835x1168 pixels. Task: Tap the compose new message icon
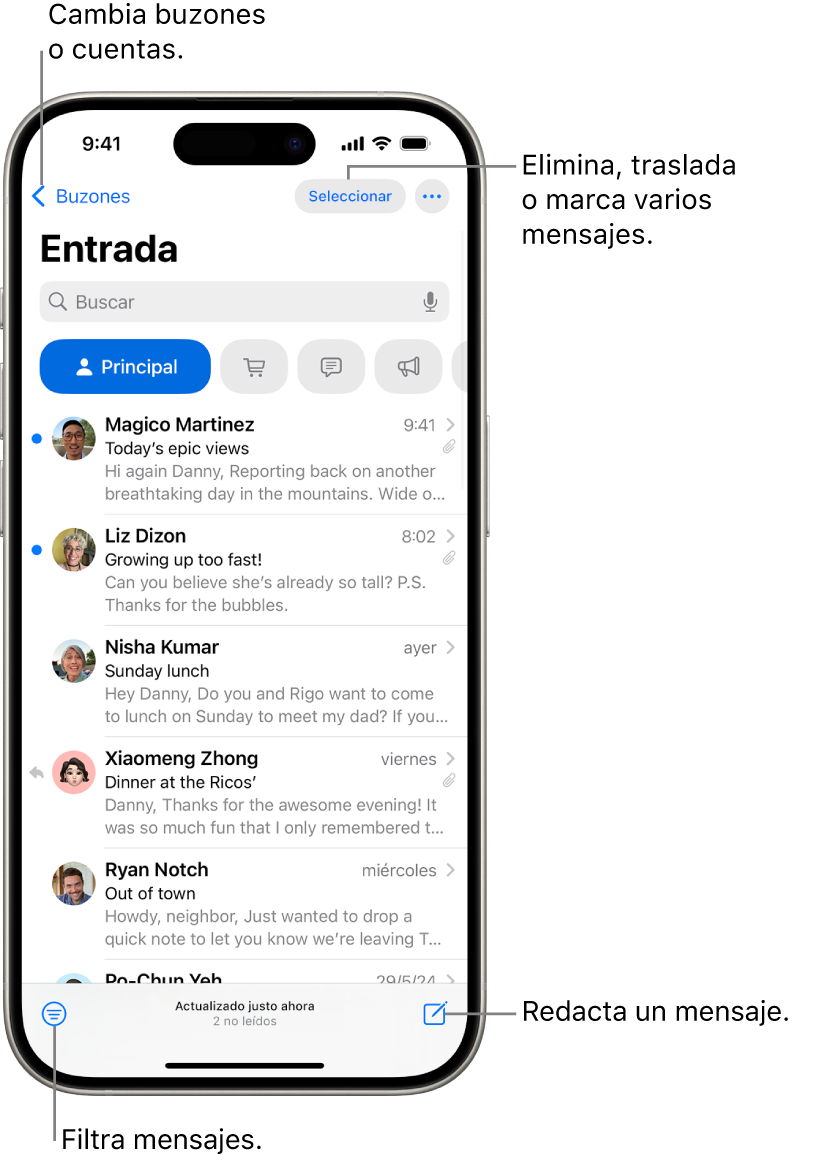click(434, 1014)
